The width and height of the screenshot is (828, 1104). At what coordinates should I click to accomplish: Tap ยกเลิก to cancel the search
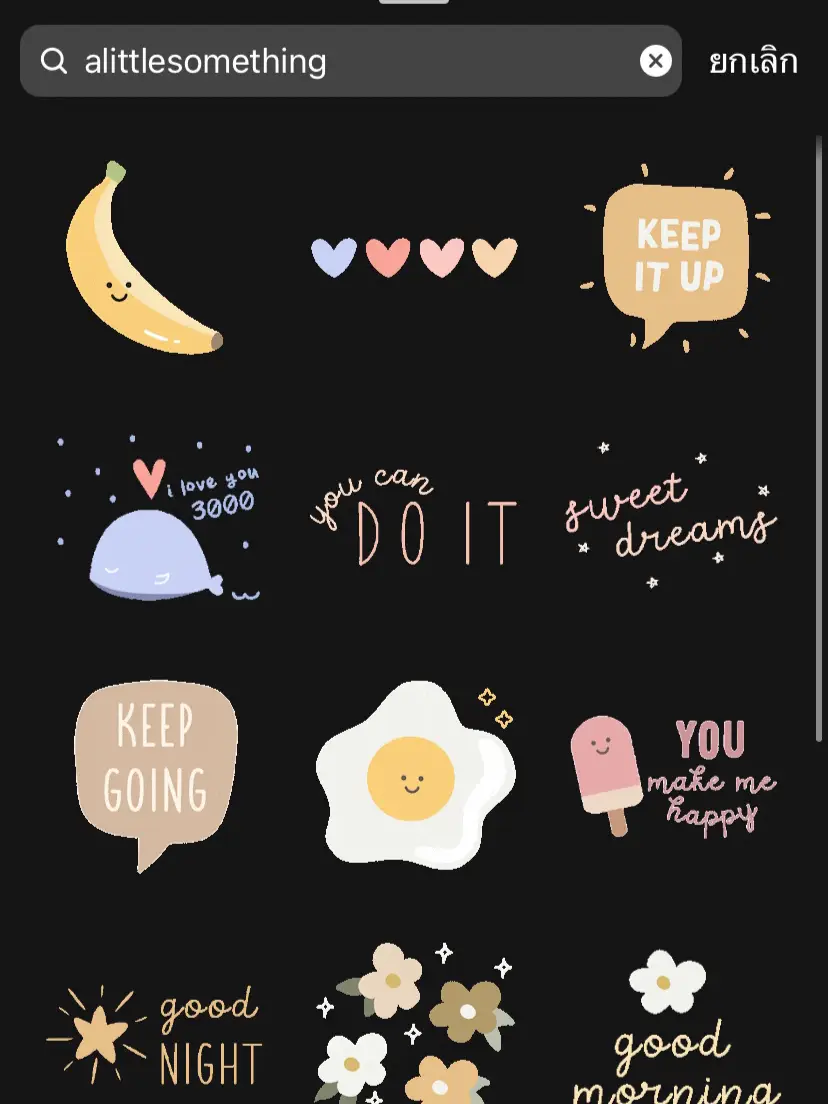[754, 61]
